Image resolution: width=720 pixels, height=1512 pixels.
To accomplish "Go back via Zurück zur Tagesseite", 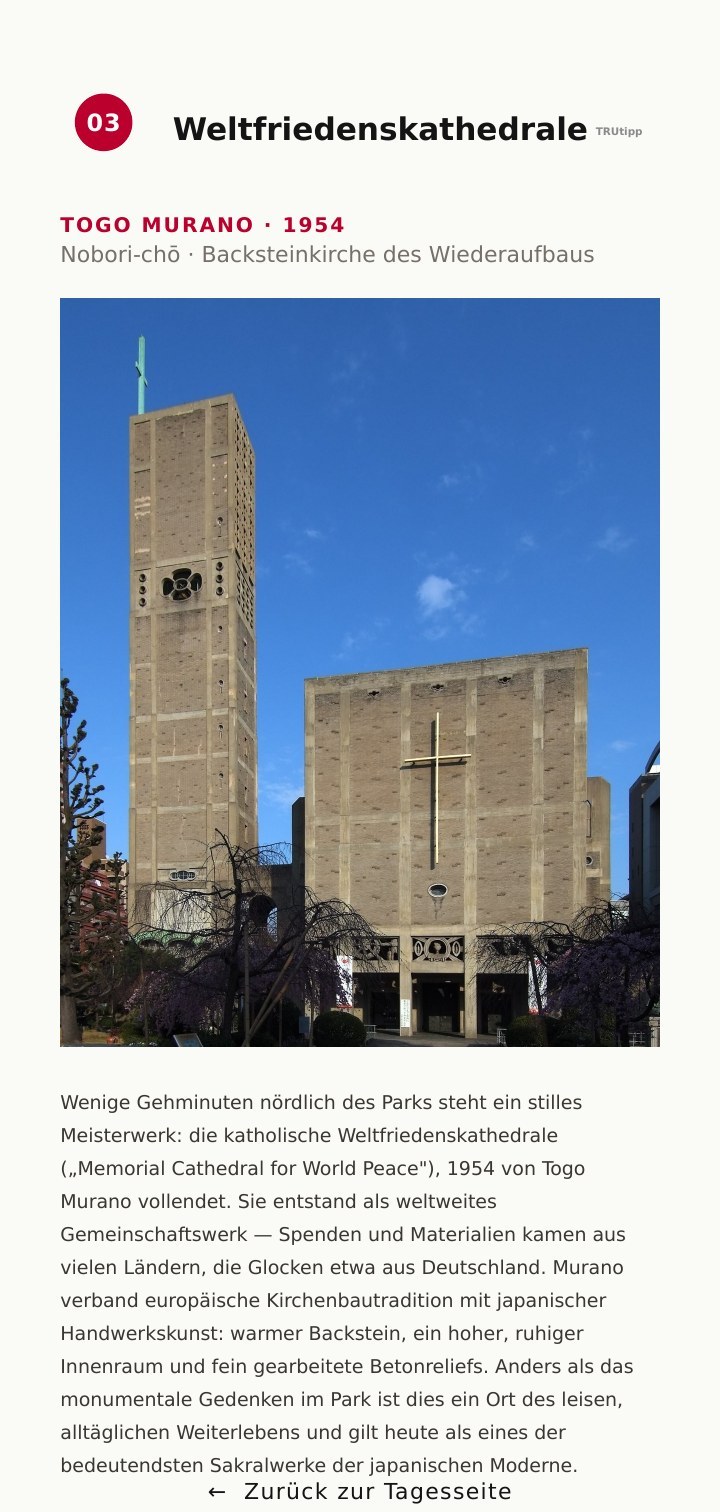I will (x=360, y=1492).
